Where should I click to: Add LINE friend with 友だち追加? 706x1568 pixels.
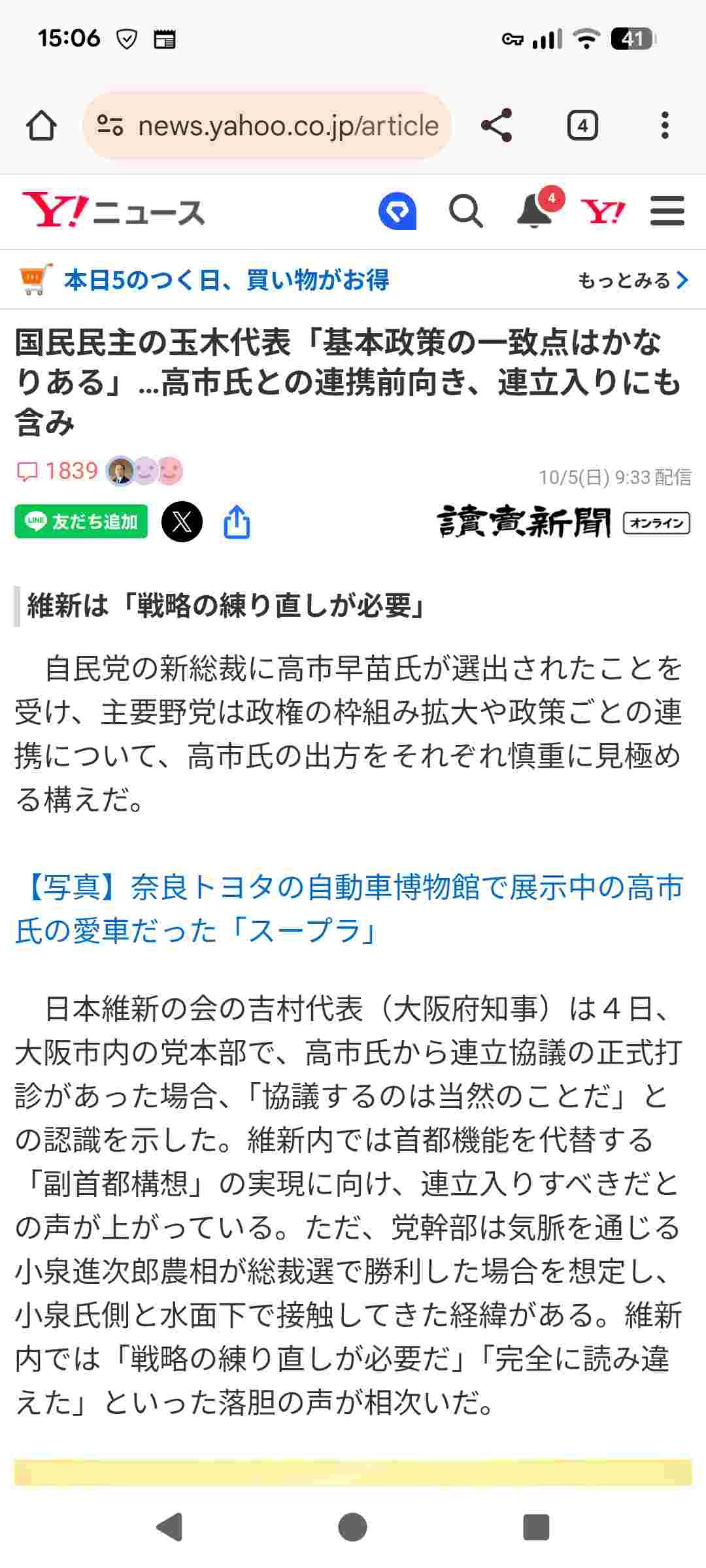[x=81, y=522]
